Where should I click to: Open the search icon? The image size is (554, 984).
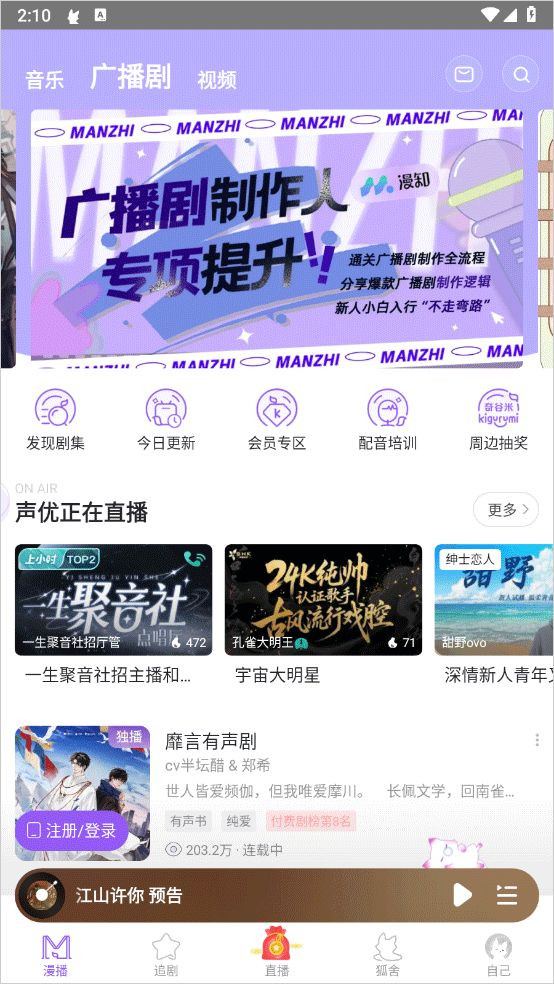pyautogui.click(x=521, y=75)
